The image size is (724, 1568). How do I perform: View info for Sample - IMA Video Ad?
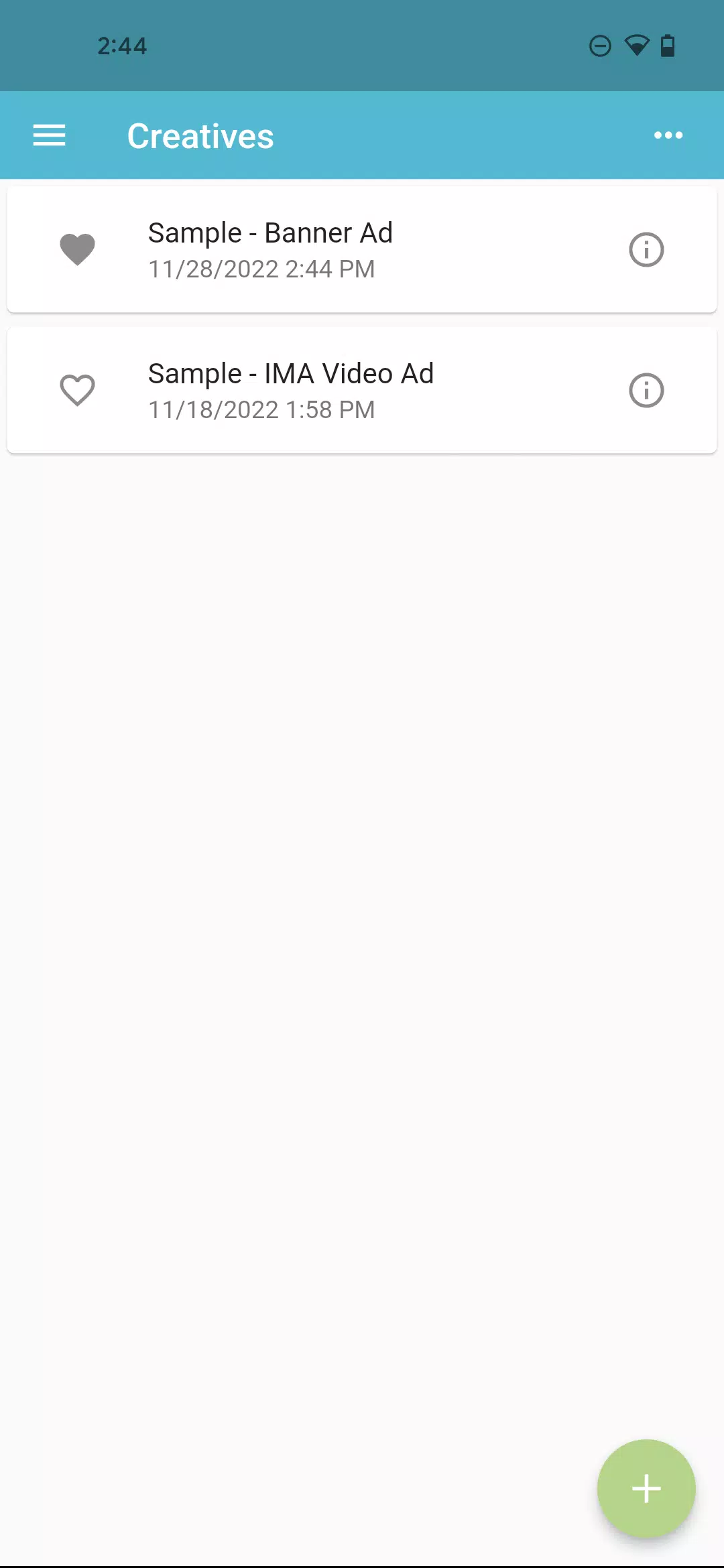click(646, 391)
